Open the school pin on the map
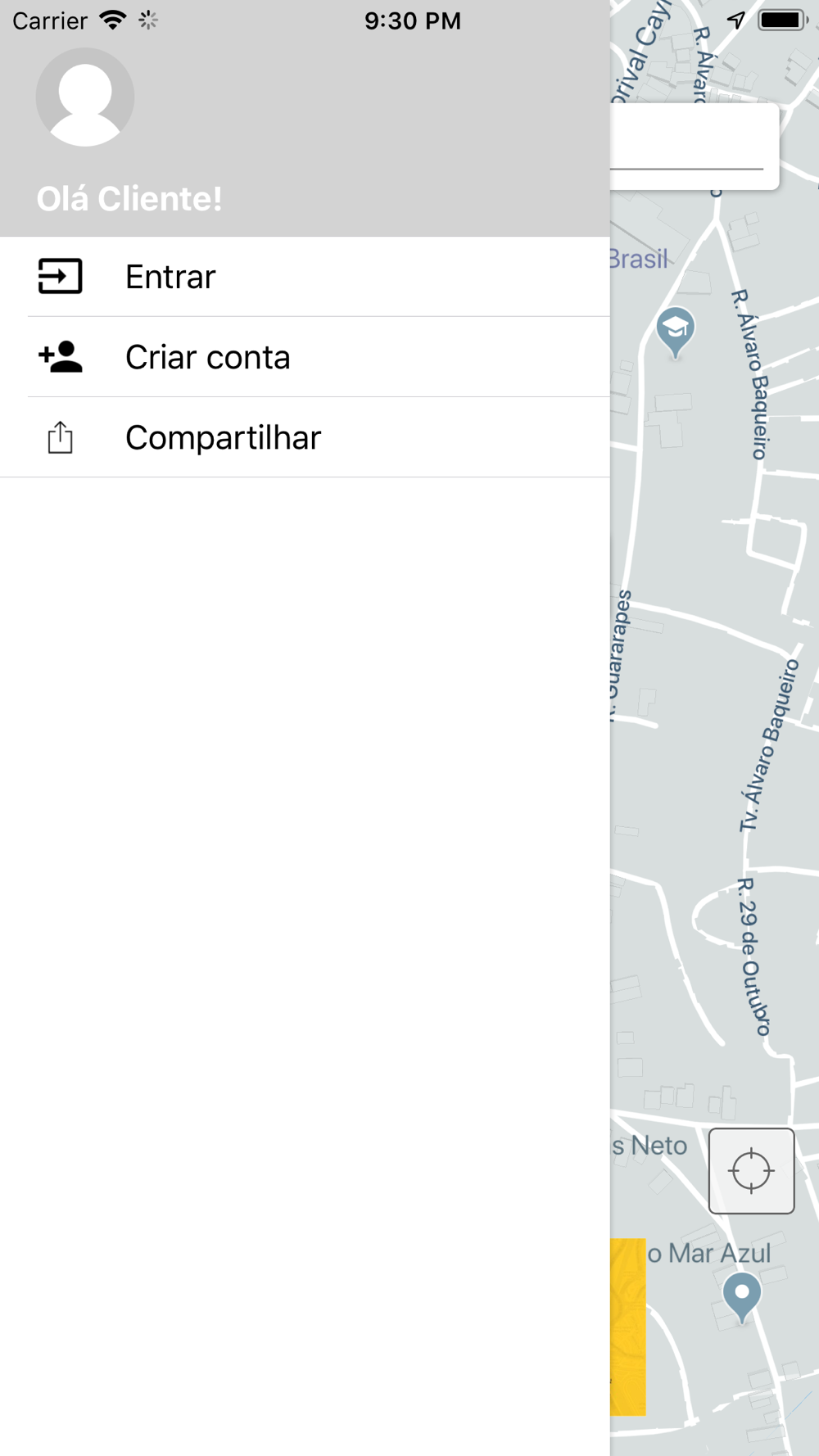The height and width of the screenshot is (1456, 819). pyautogui.click(x=676, y=332)
